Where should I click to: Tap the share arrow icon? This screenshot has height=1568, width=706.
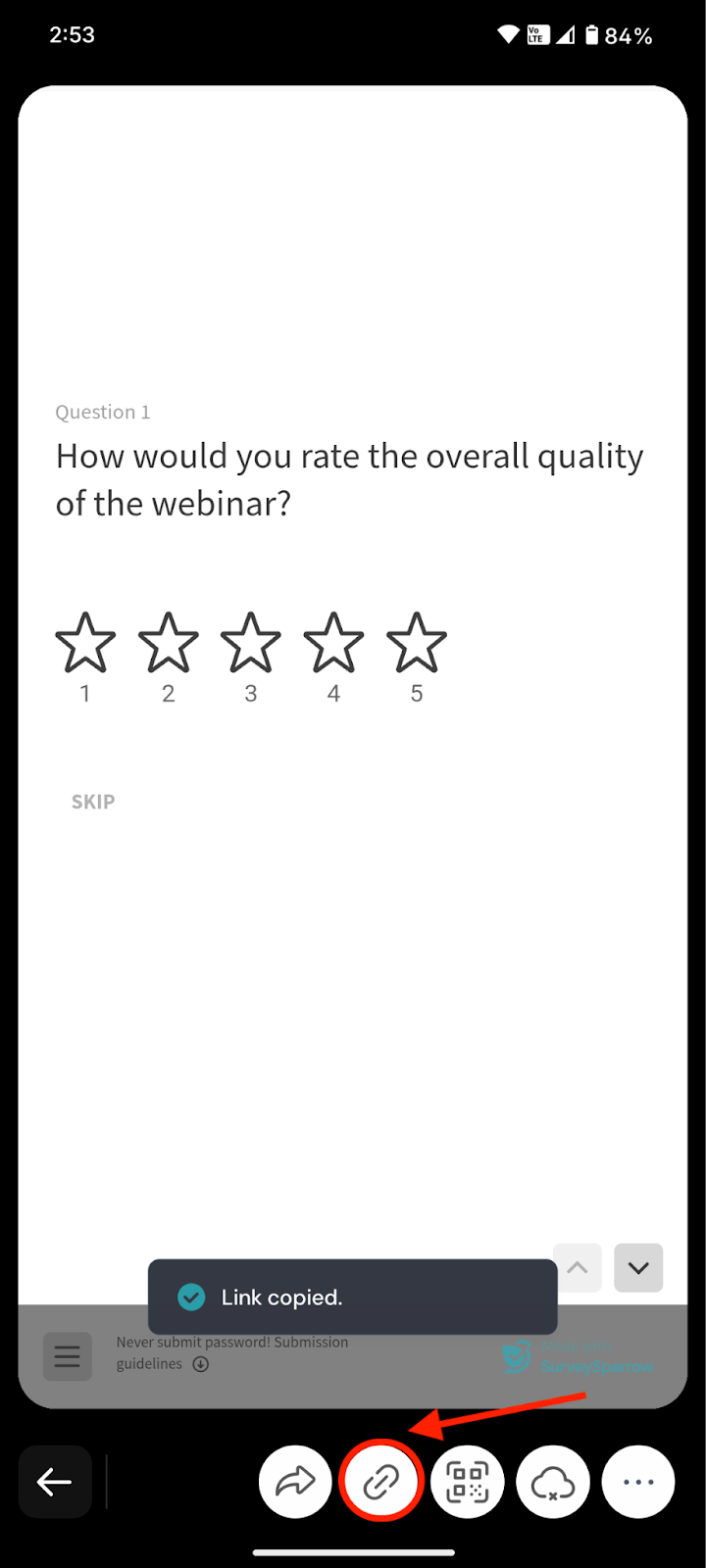click(295, 1481)
